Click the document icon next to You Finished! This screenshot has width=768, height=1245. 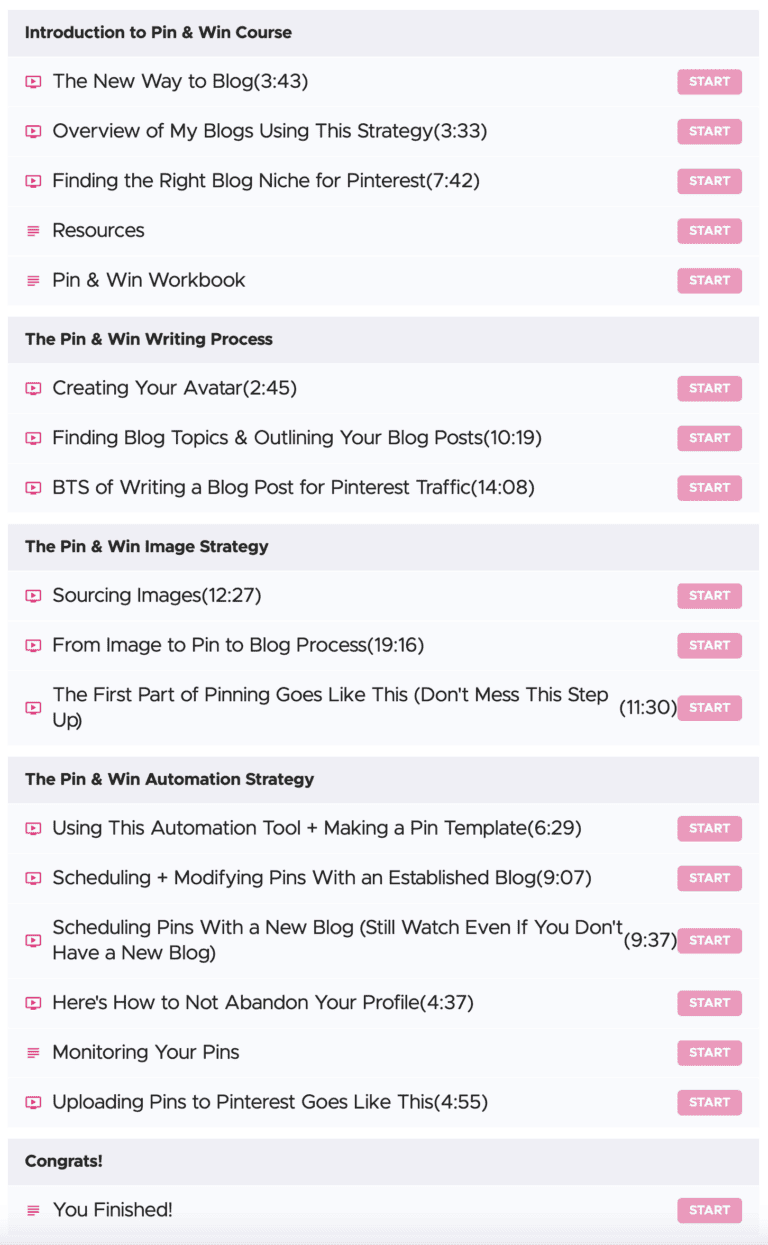pyautogui.click(x=32, y=1210)
